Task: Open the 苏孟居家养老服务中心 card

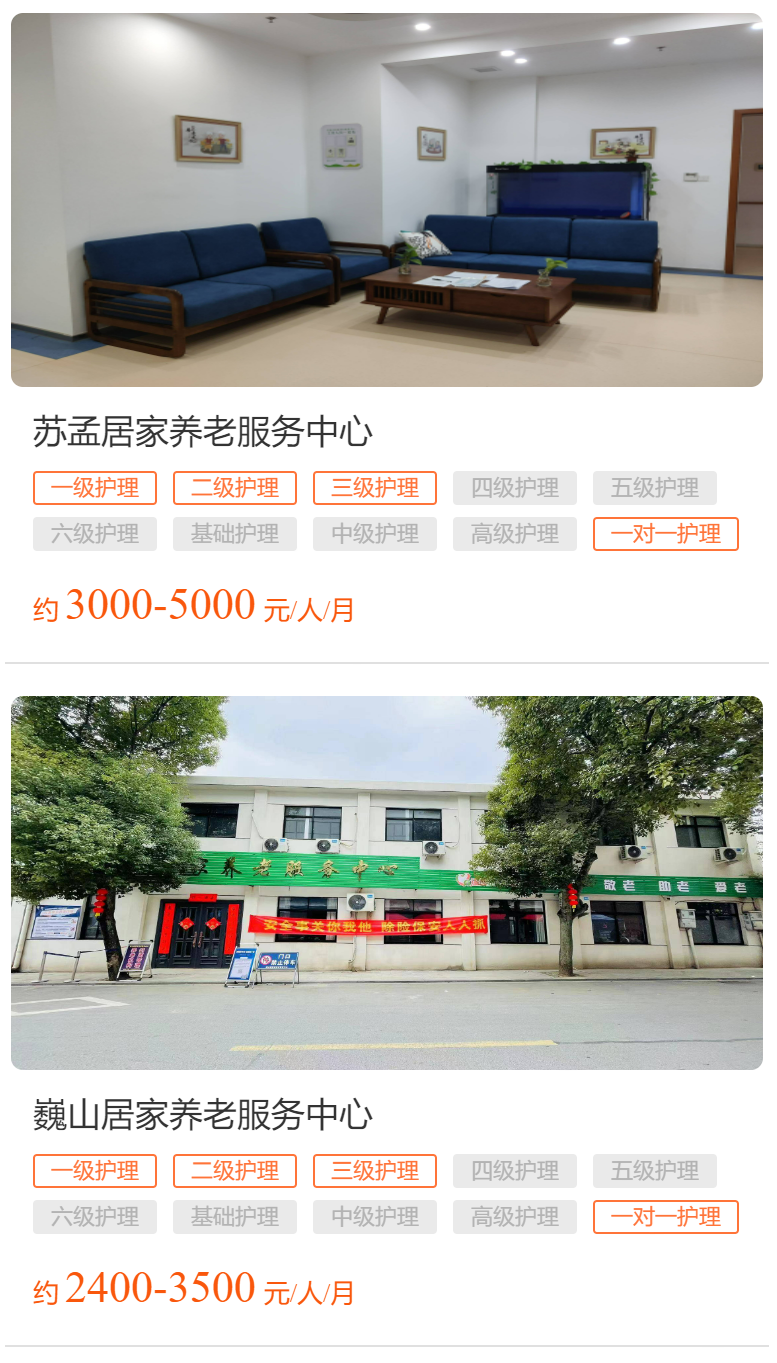Action: point(203,432)
